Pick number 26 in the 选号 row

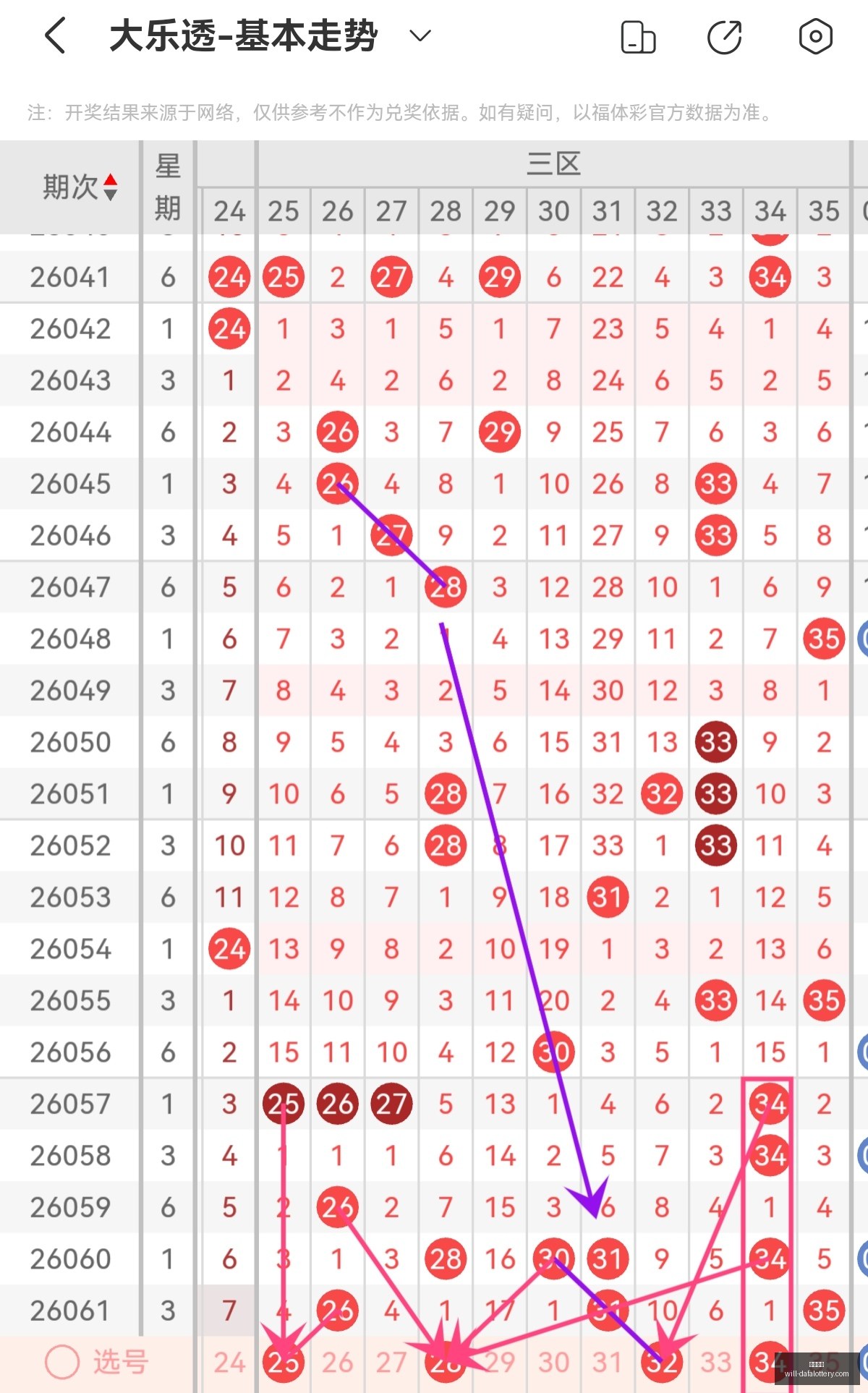338,1363
